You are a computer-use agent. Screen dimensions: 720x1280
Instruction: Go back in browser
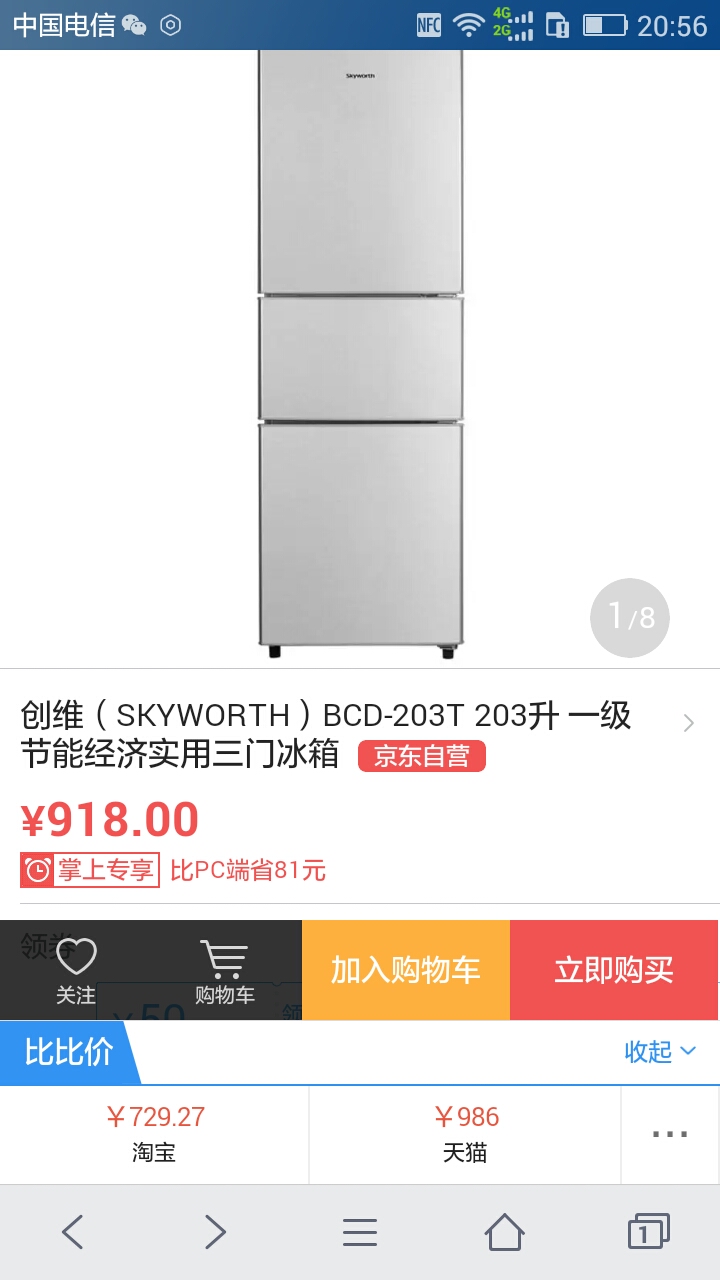[x=72, y=1232]
